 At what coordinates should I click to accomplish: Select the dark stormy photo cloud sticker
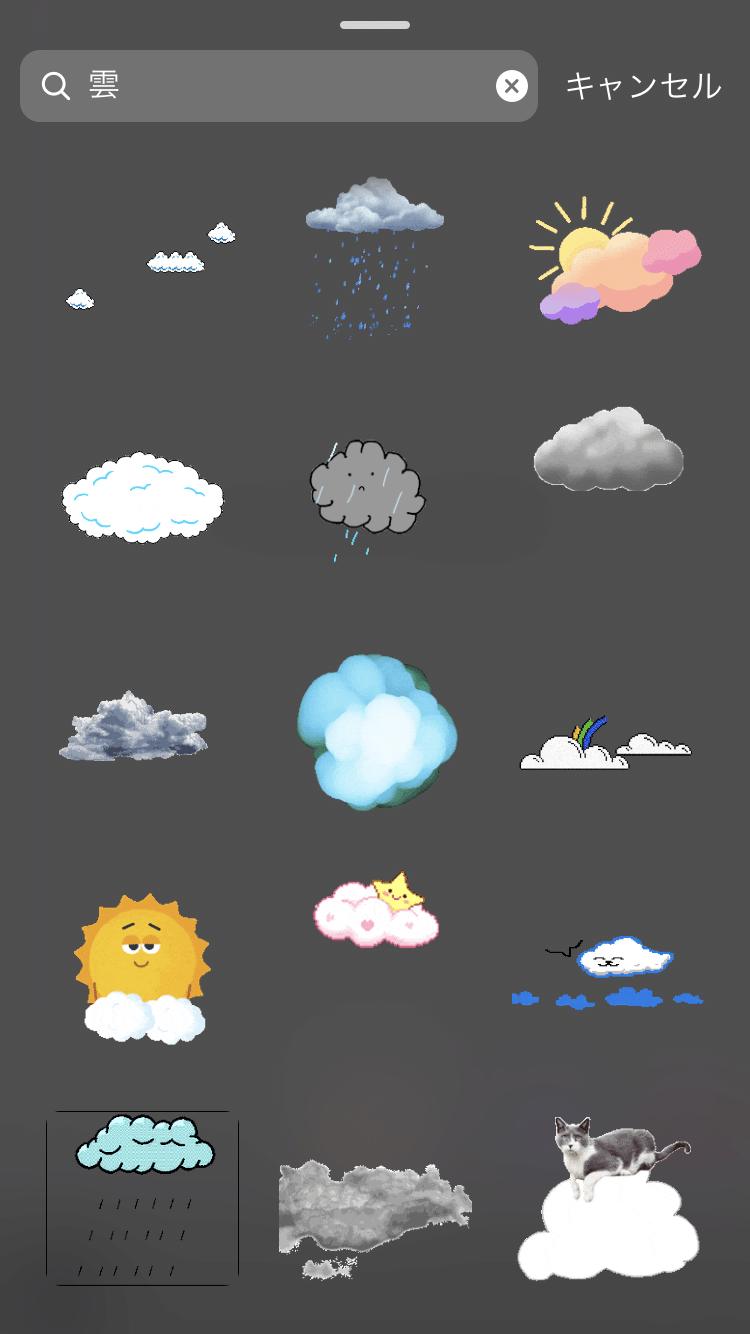[133, 725]
